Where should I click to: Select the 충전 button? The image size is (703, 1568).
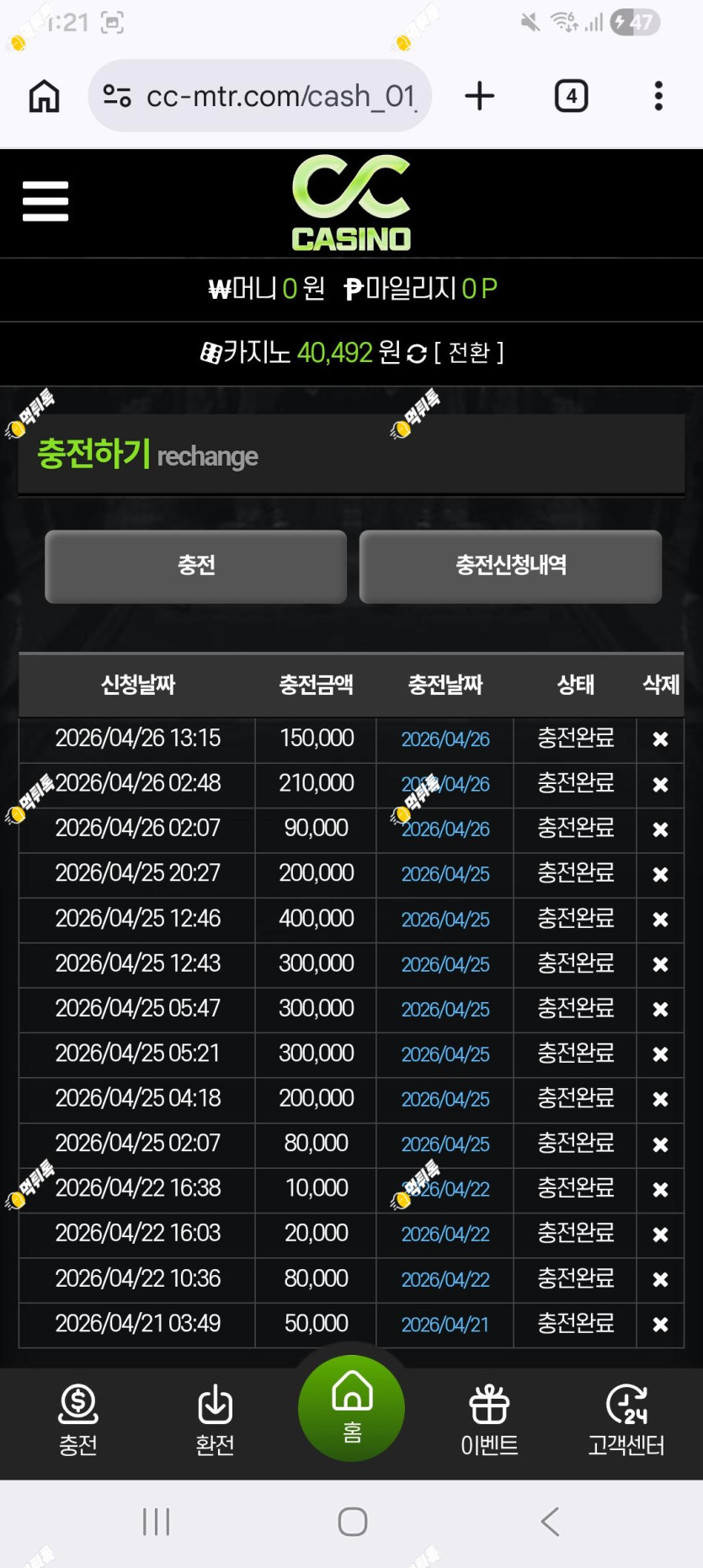[195, 566]
